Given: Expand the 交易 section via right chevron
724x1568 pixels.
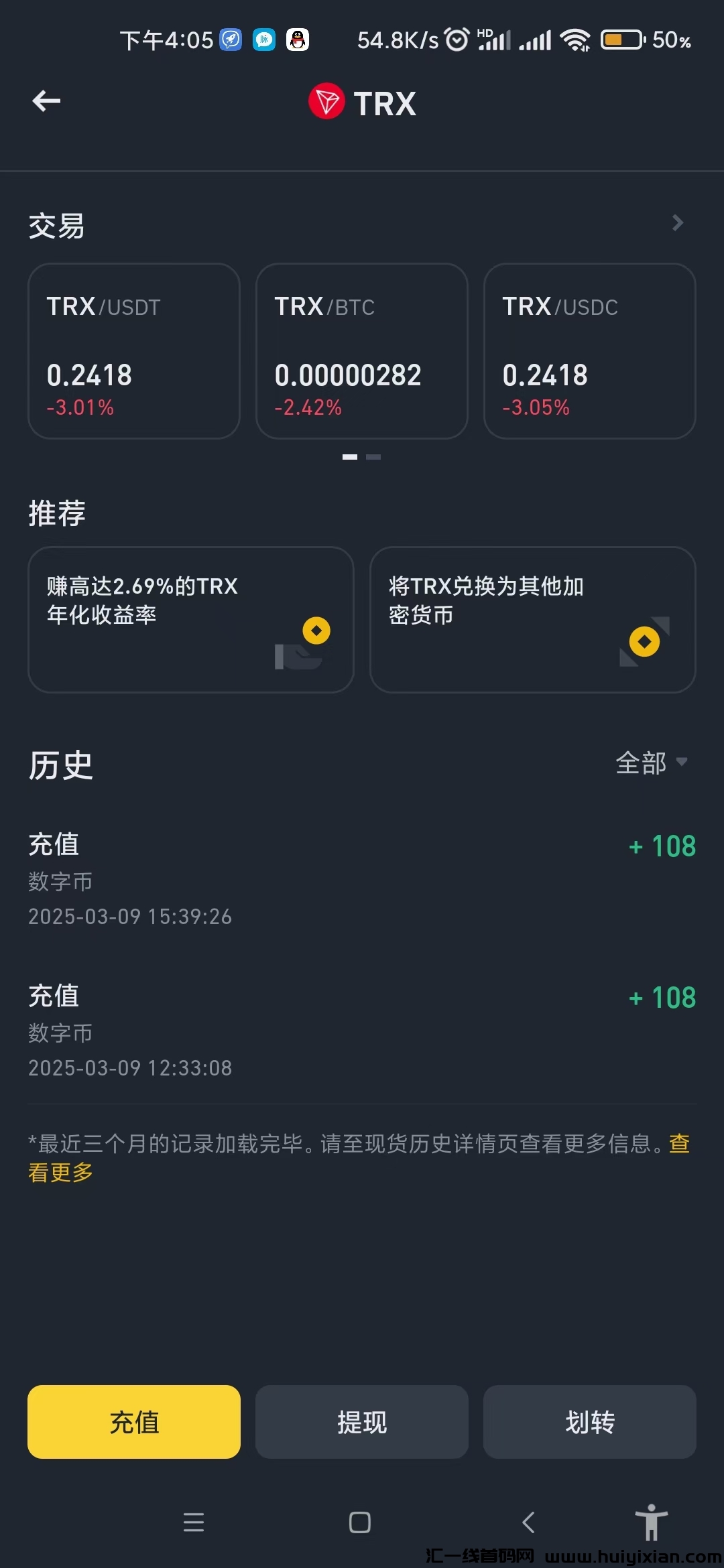Looking at the screenshot, I should 678,223.
